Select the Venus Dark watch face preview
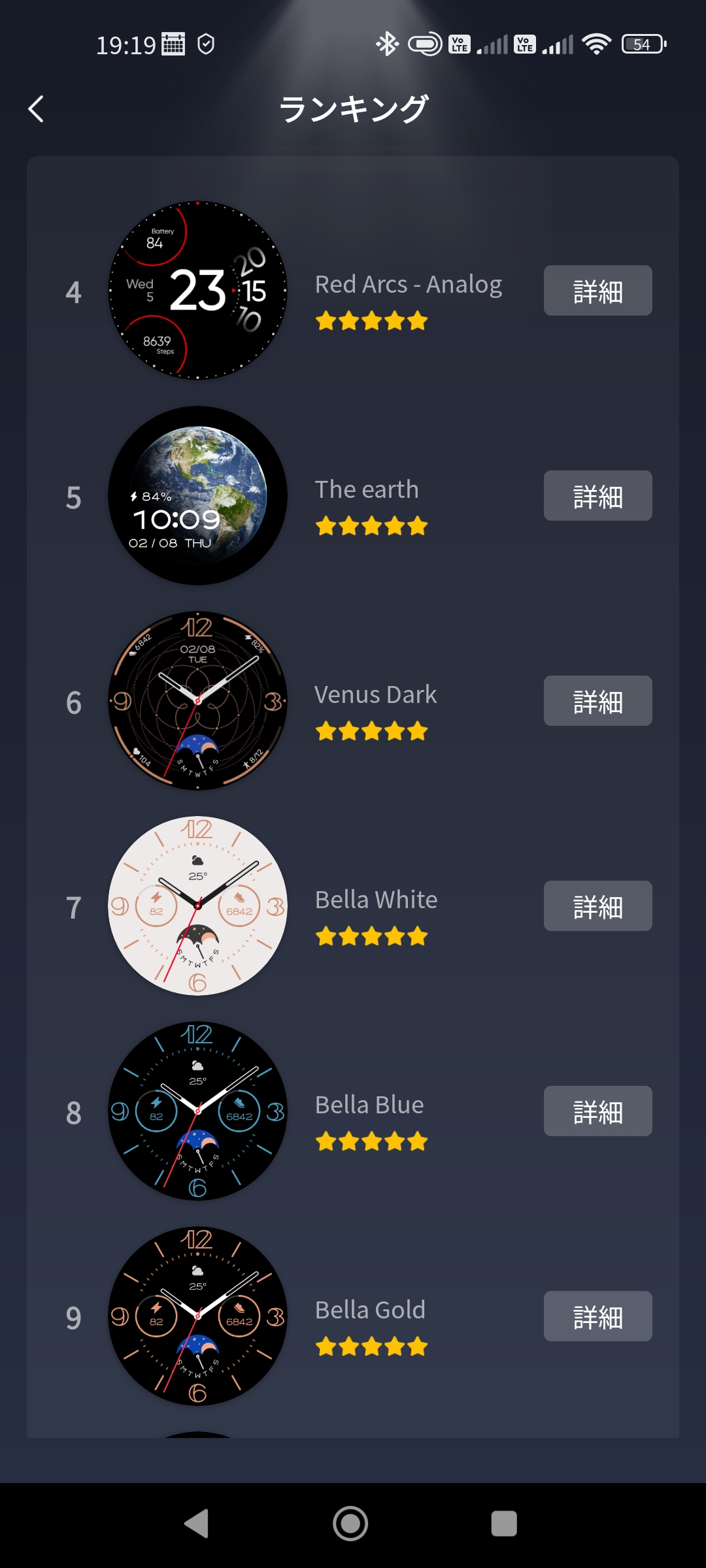Screen dimensions: 706x1568 click(197, 701)
